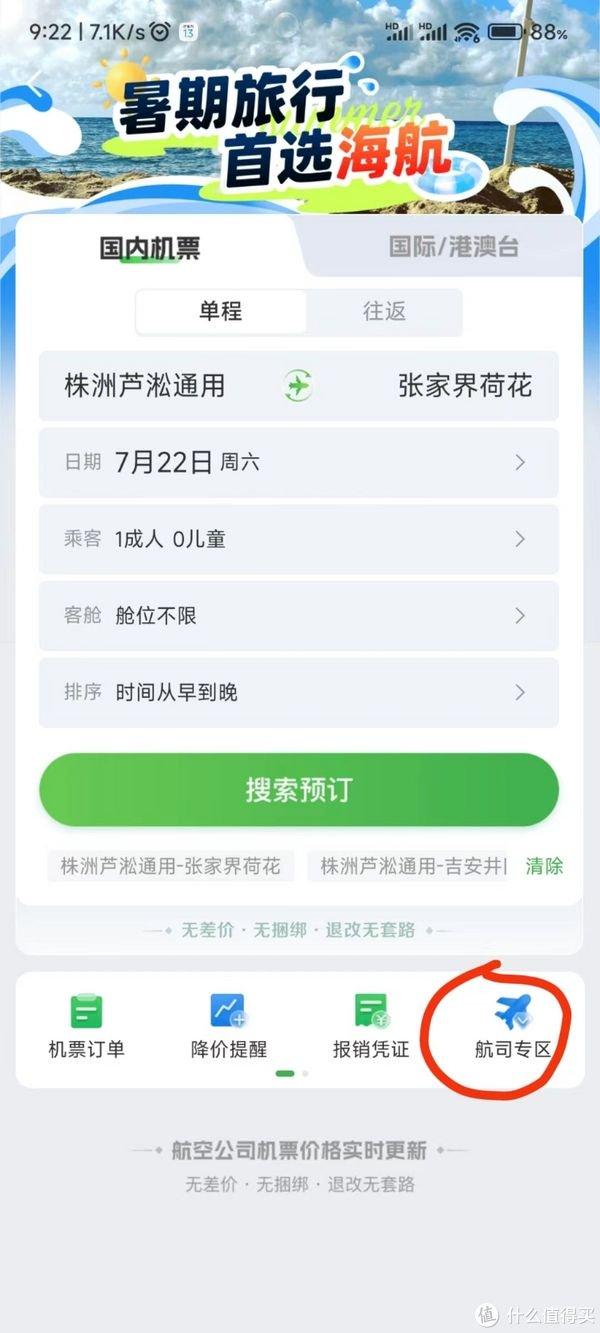
Task: Choose 单程 one-way trip option
Action: (221, 311)
